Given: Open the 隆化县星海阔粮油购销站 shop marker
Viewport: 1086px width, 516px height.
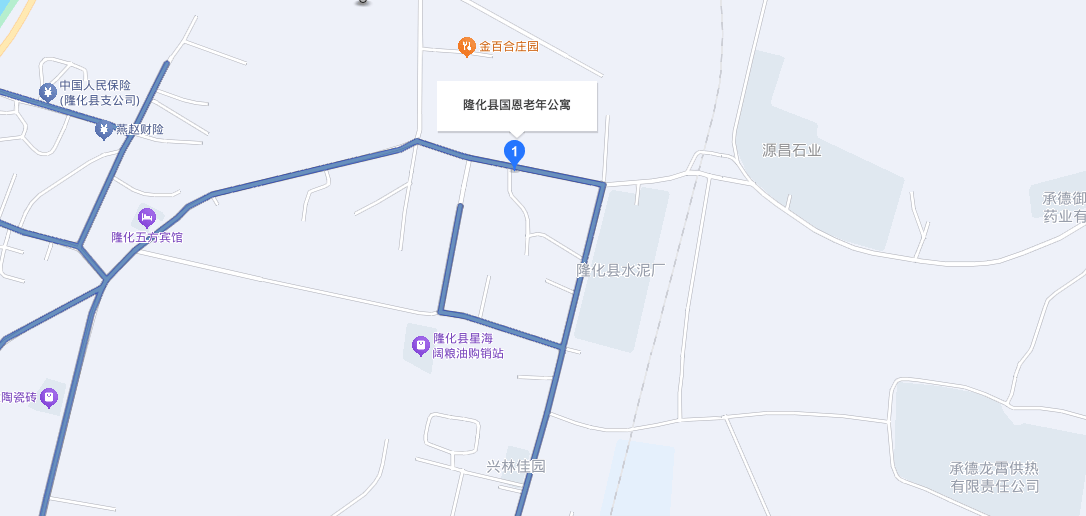Looking at the screenshot, I should point(421,346).
